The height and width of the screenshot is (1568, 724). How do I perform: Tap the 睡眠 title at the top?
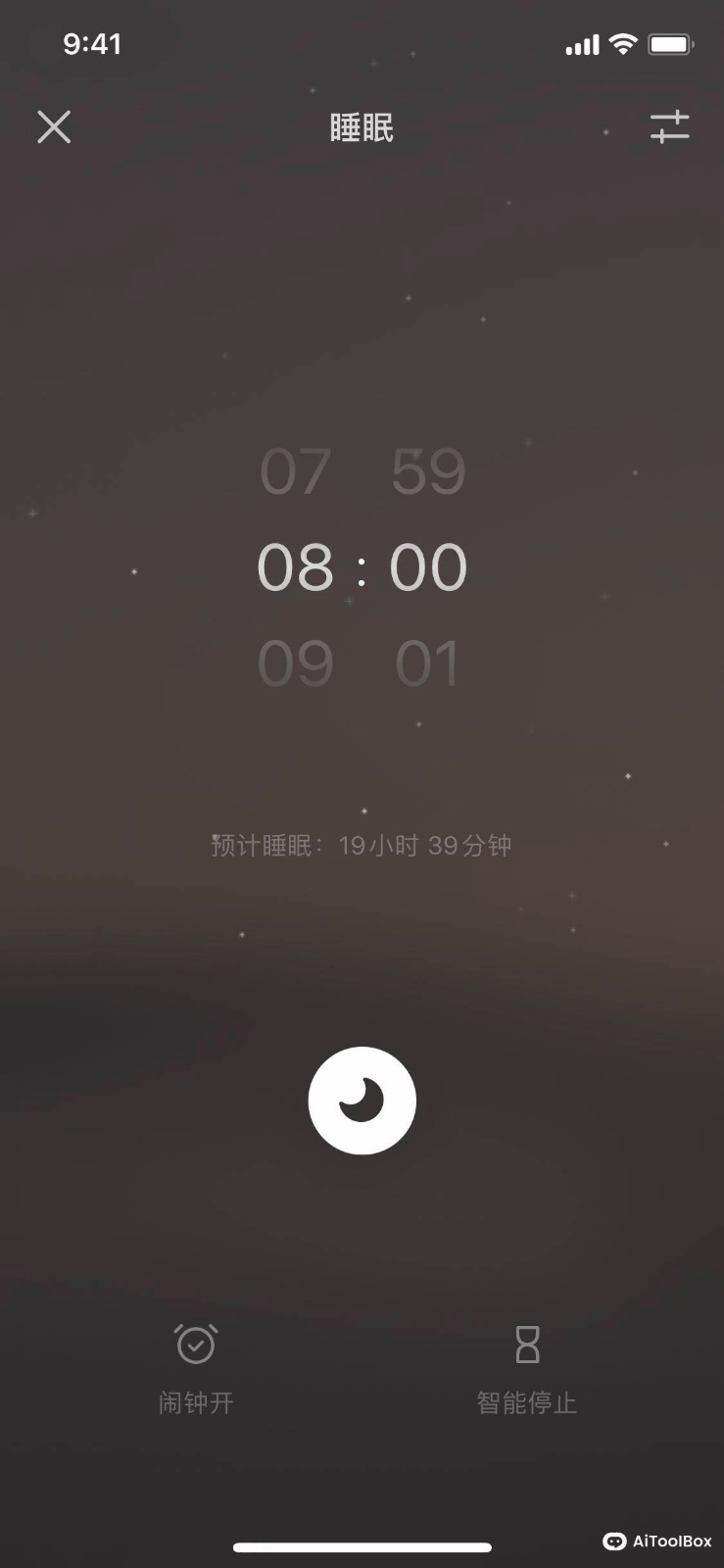pos(362,127)
